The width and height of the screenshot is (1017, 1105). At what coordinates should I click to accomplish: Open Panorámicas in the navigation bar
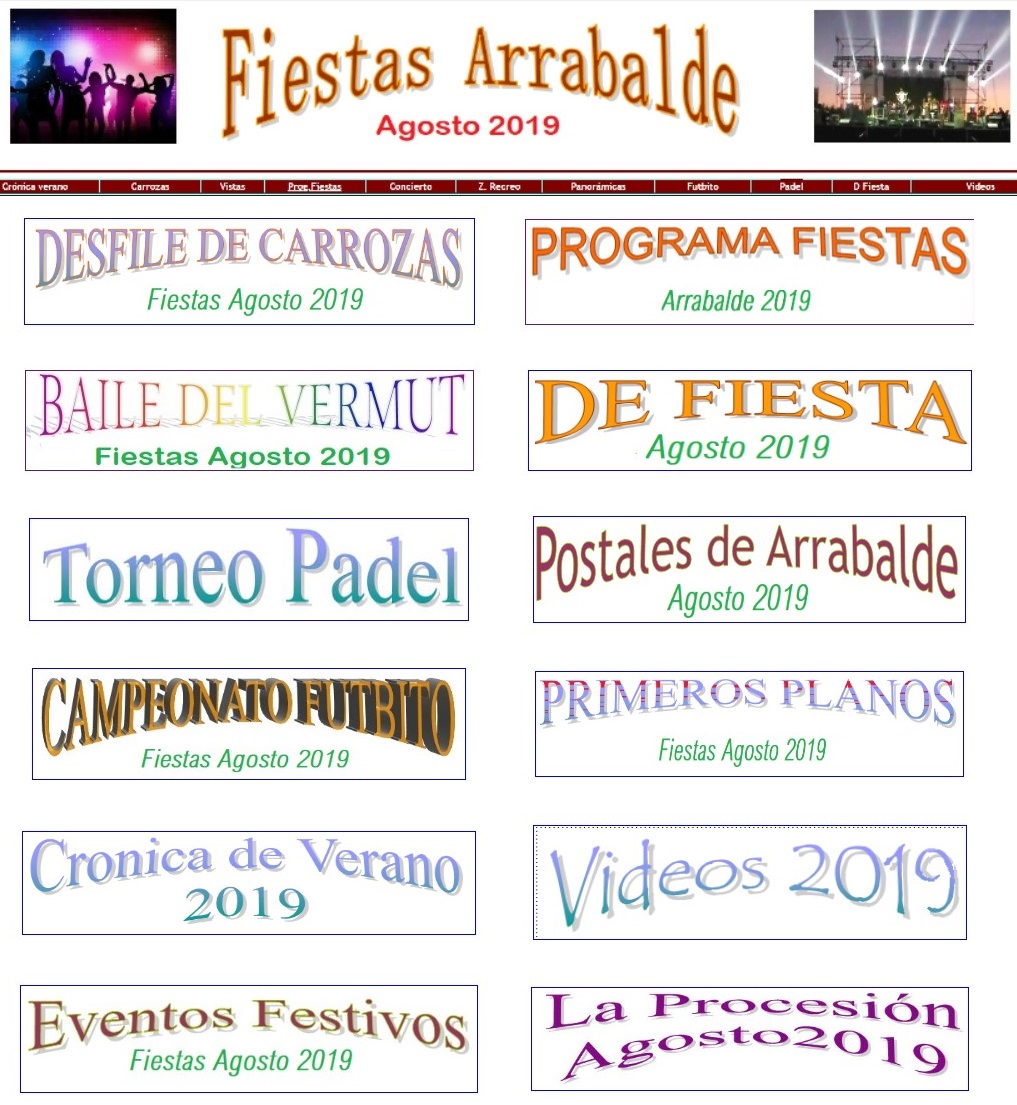pyautogui.click(x=598, y=187)
